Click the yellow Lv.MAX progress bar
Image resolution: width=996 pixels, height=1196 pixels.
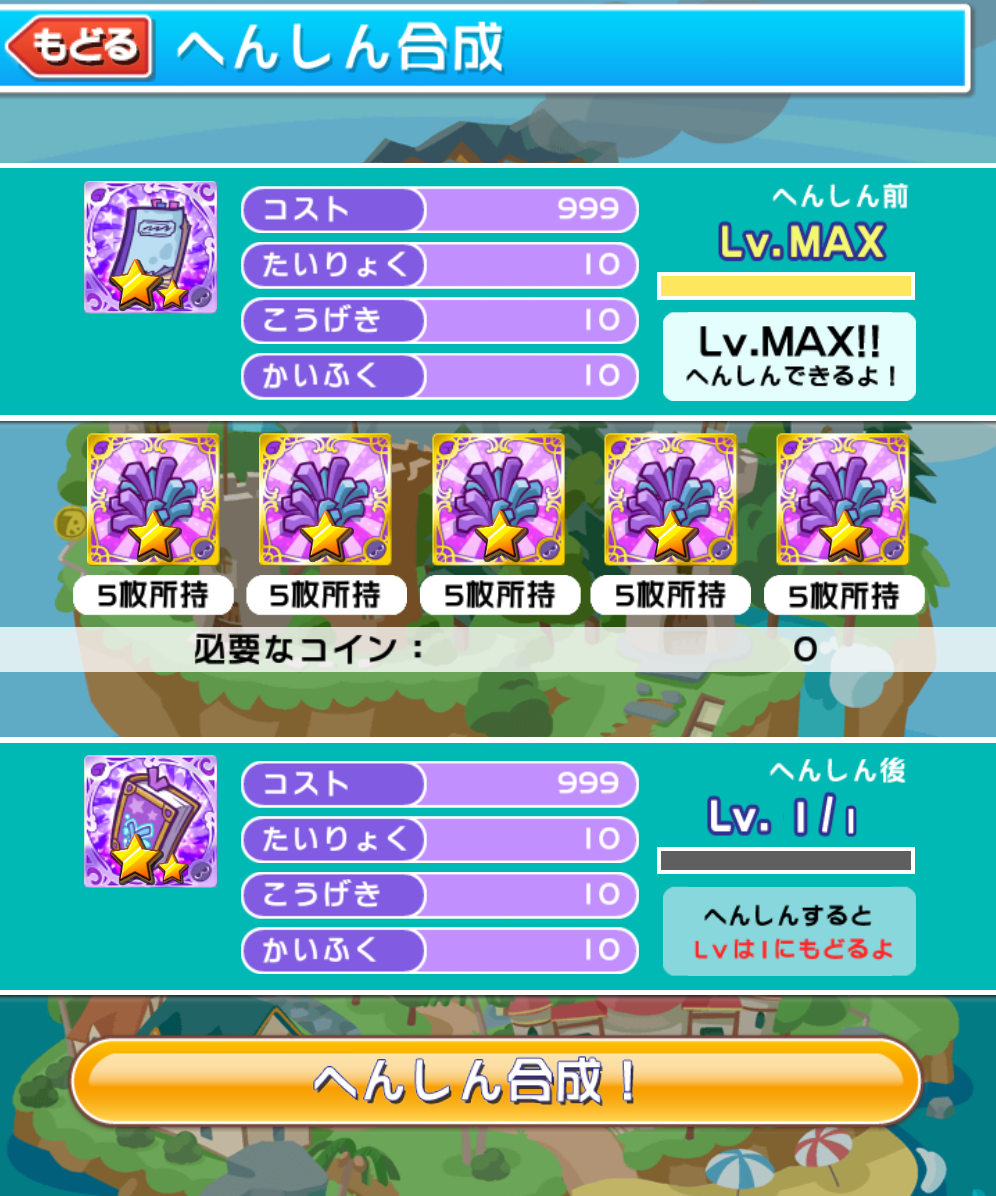(786, 285)
